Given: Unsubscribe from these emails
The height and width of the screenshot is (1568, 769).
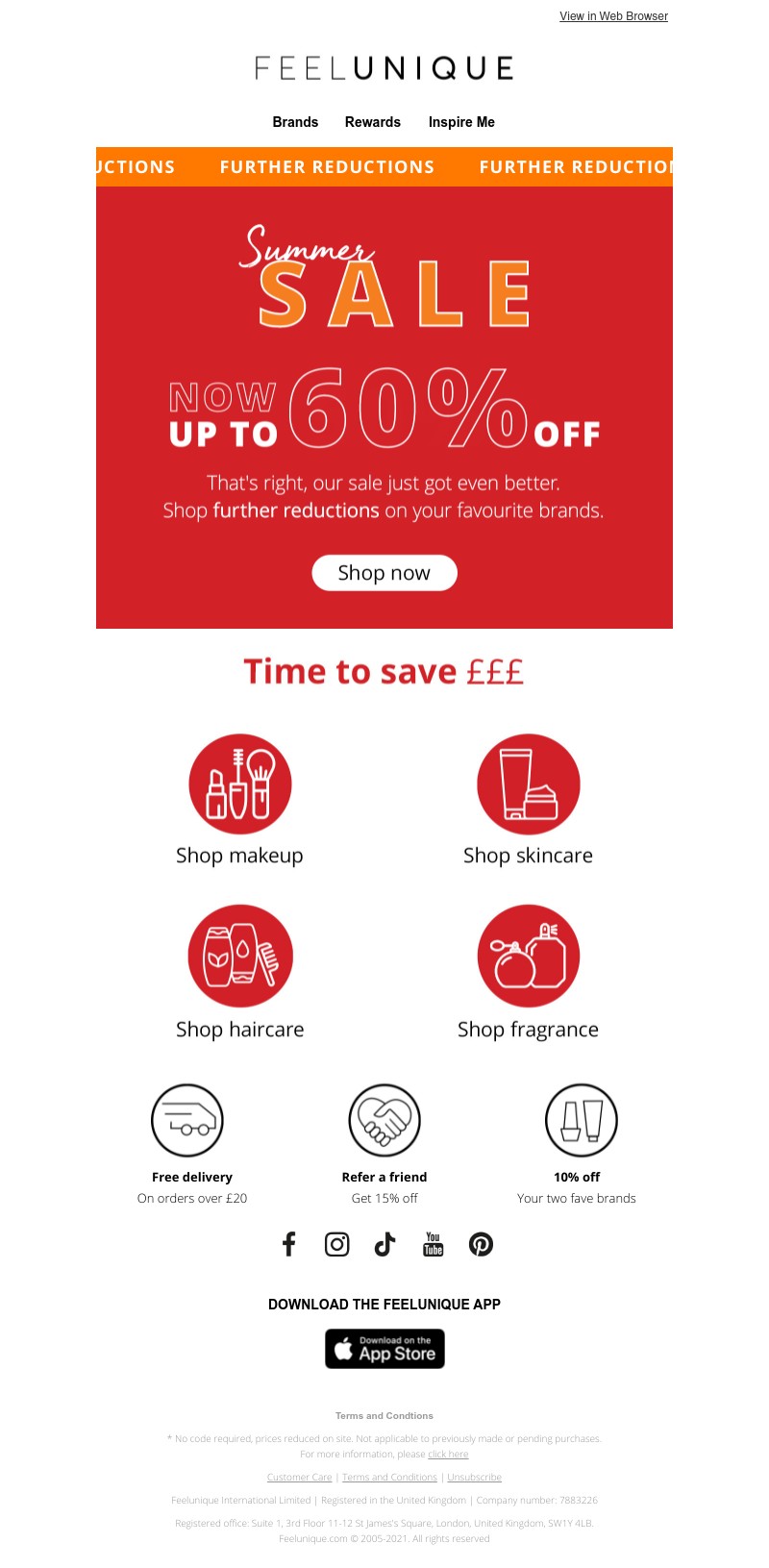Looking at the screenshot, I should (474, 1478).
